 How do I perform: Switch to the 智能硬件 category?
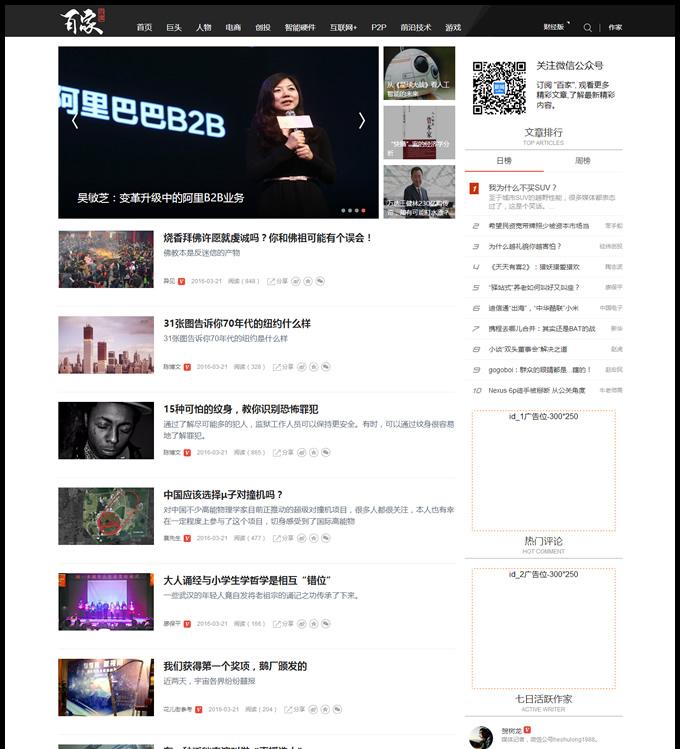coord(300,27)
